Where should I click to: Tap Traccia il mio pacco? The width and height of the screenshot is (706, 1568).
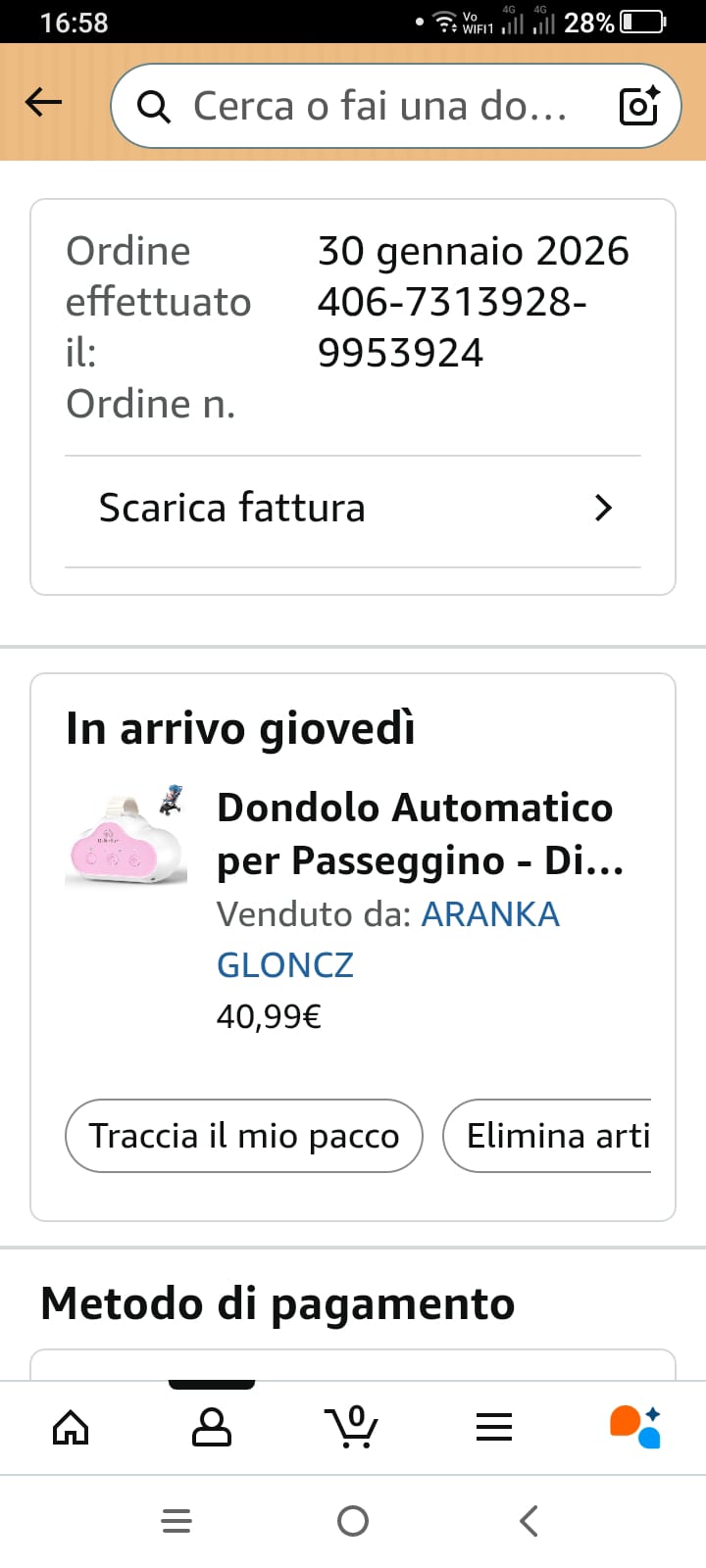pos(244,1136)
